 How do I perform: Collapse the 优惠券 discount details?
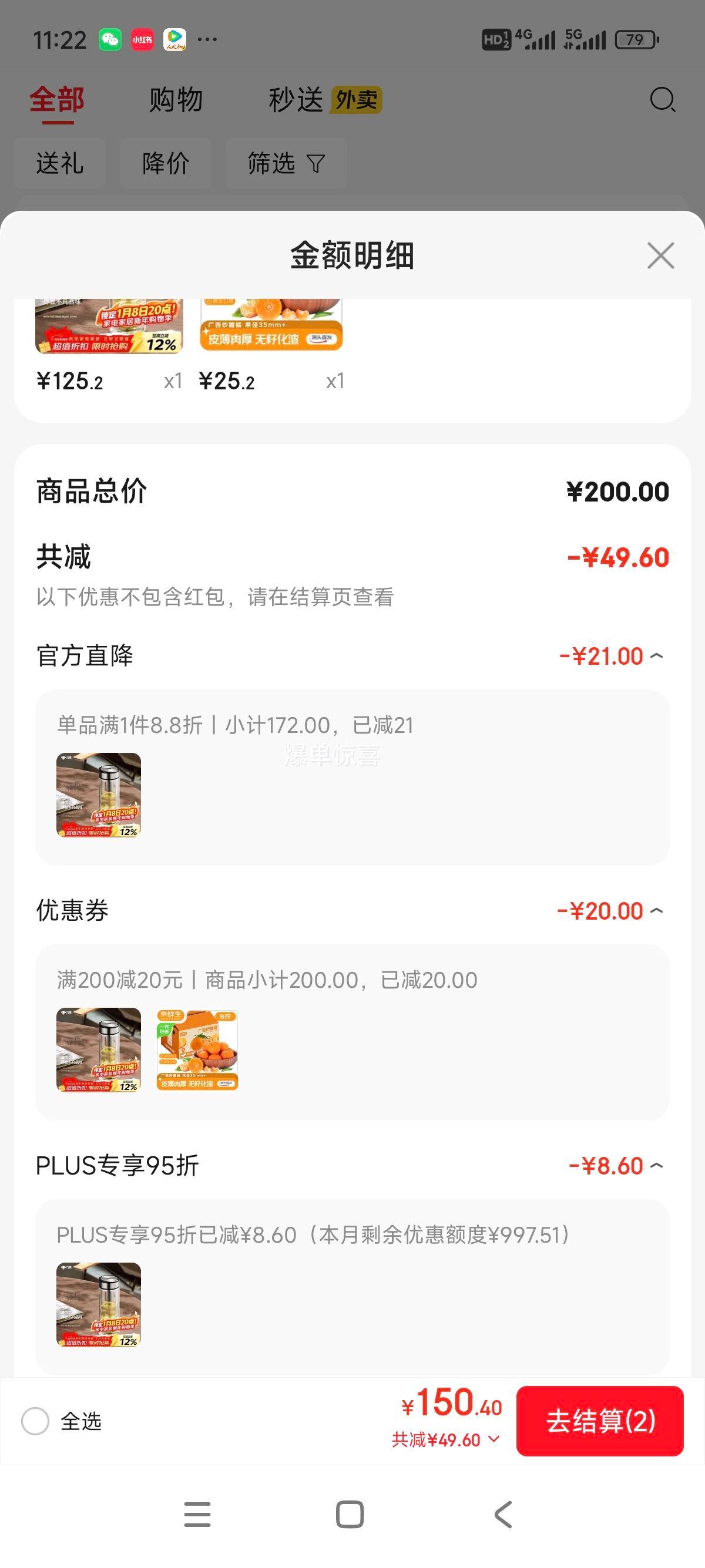coord(656,911)
